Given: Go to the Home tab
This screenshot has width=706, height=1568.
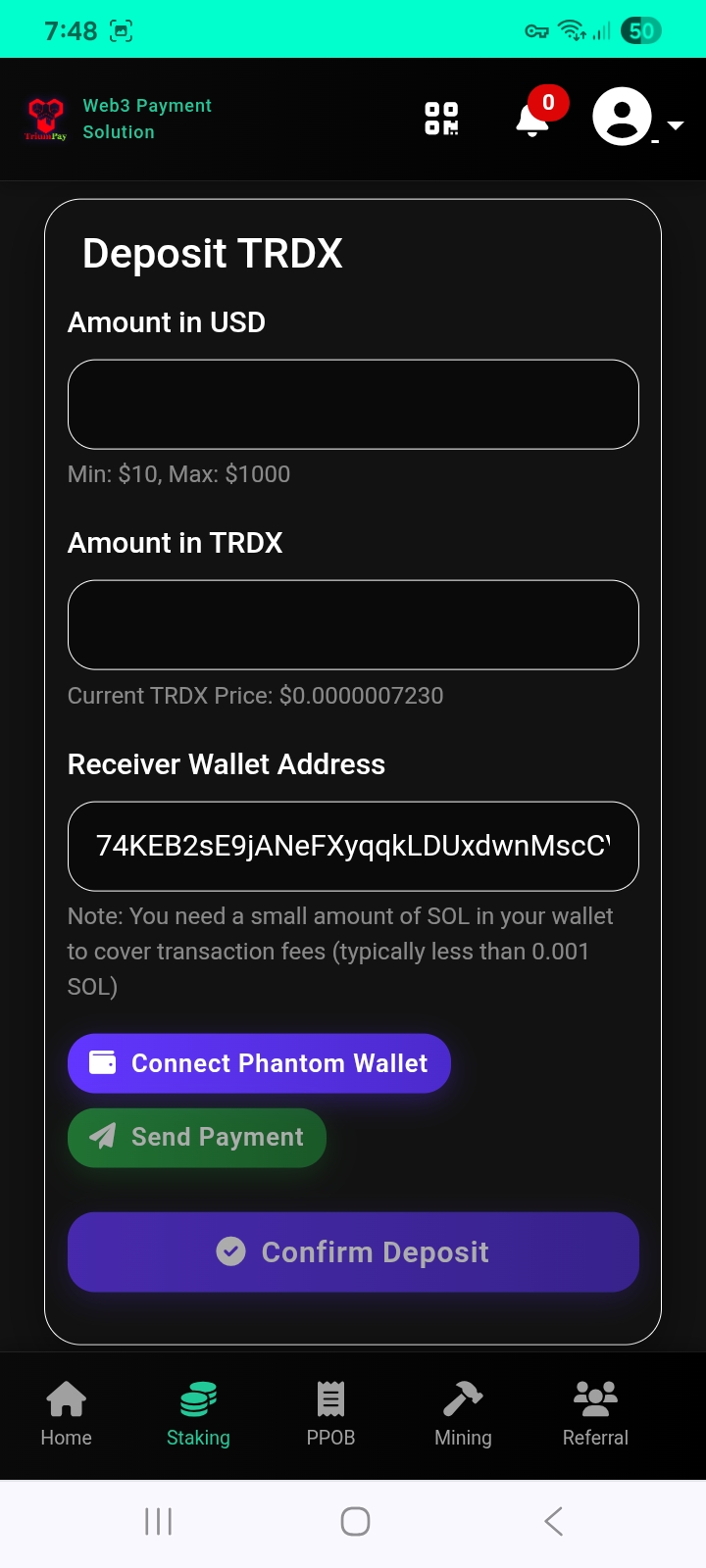Looking at the screenshot, I should click(67, 1414).
